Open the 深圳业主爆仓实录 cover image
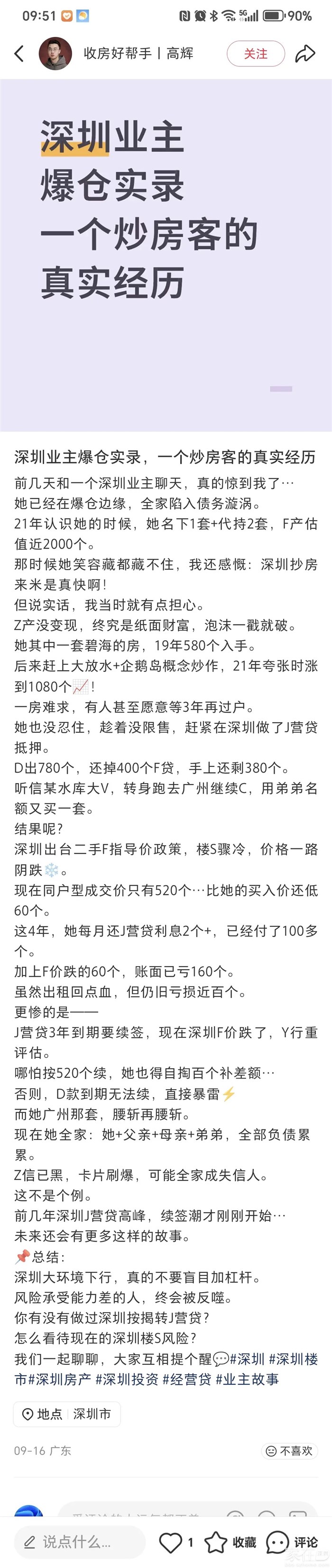This screenshot has width=332, height=1568. tap(166, 256)
